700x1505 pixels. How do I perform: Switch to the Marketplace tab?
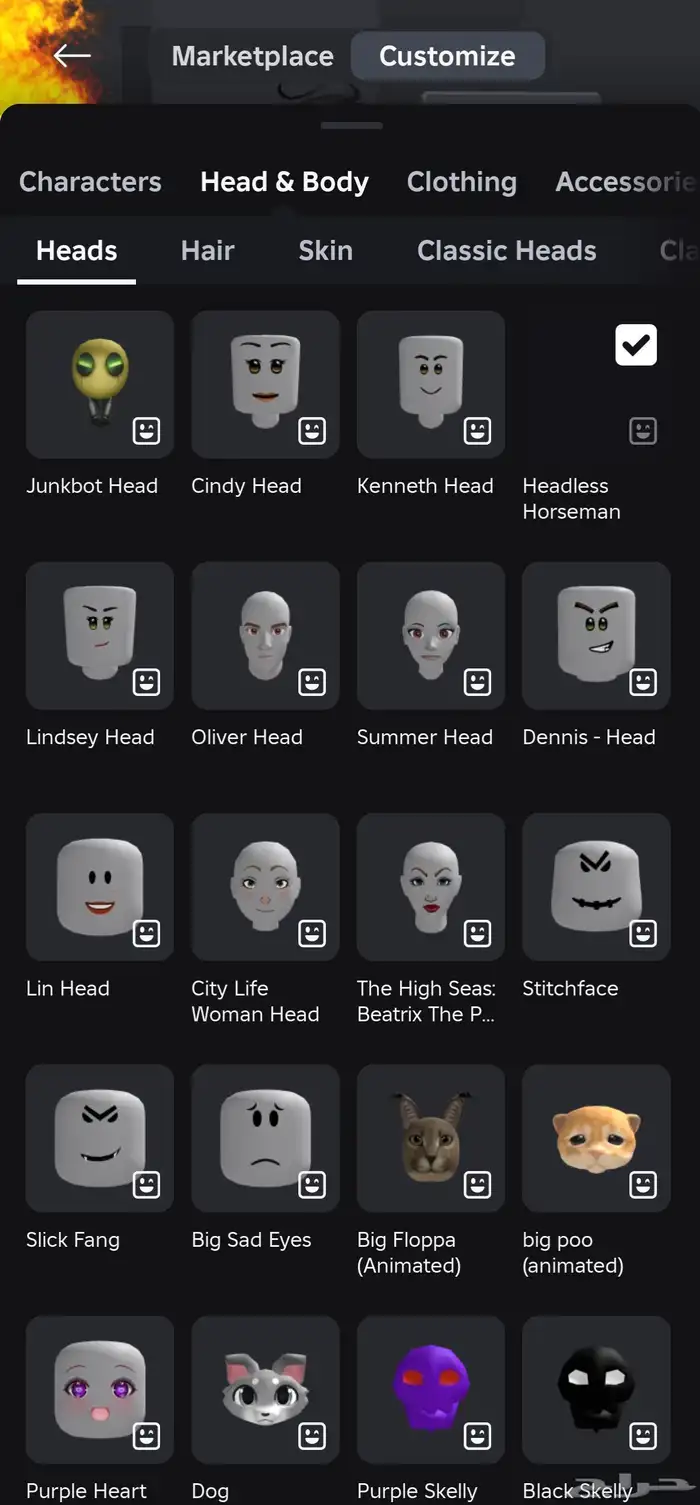tap(252, 56)
